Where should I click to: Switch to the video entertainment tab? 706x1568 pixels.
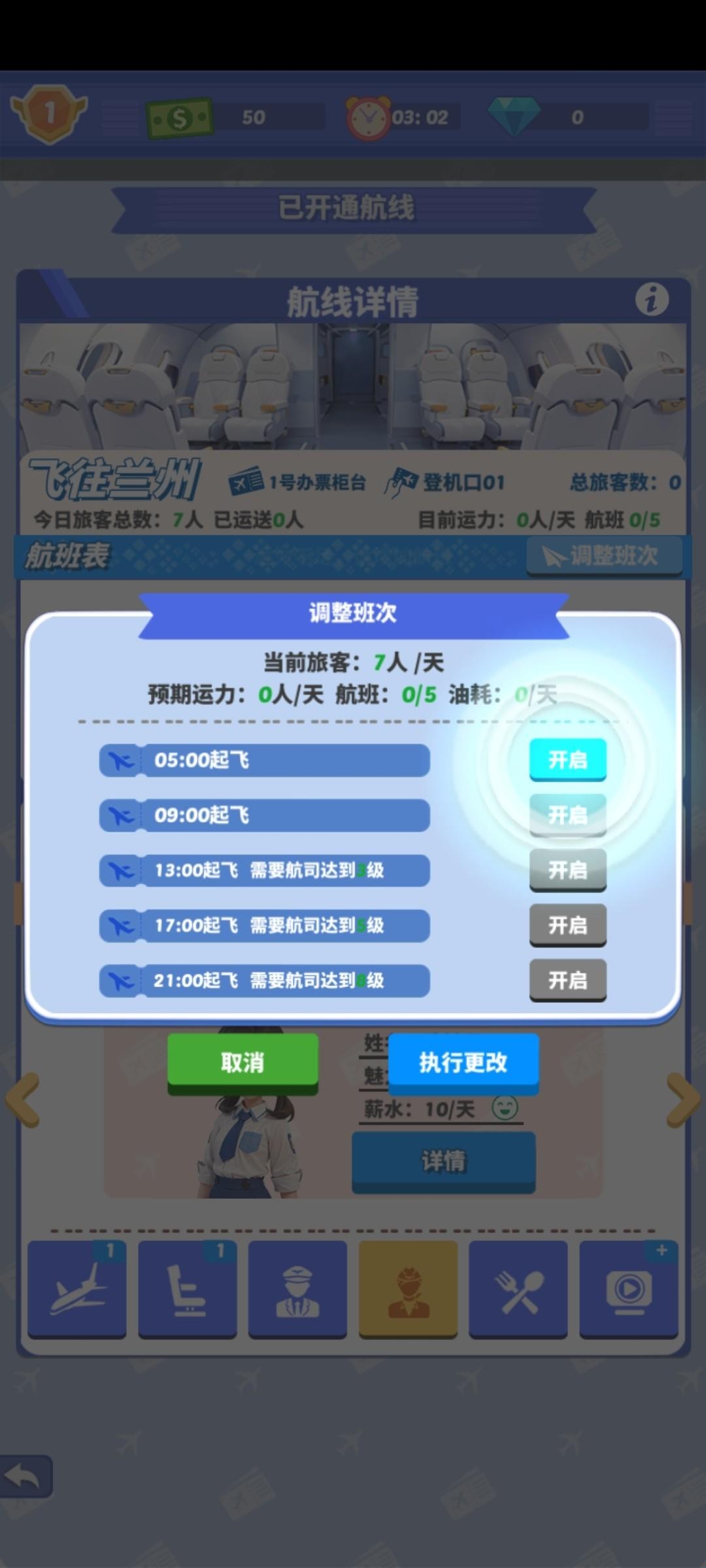coord(628,1288)
